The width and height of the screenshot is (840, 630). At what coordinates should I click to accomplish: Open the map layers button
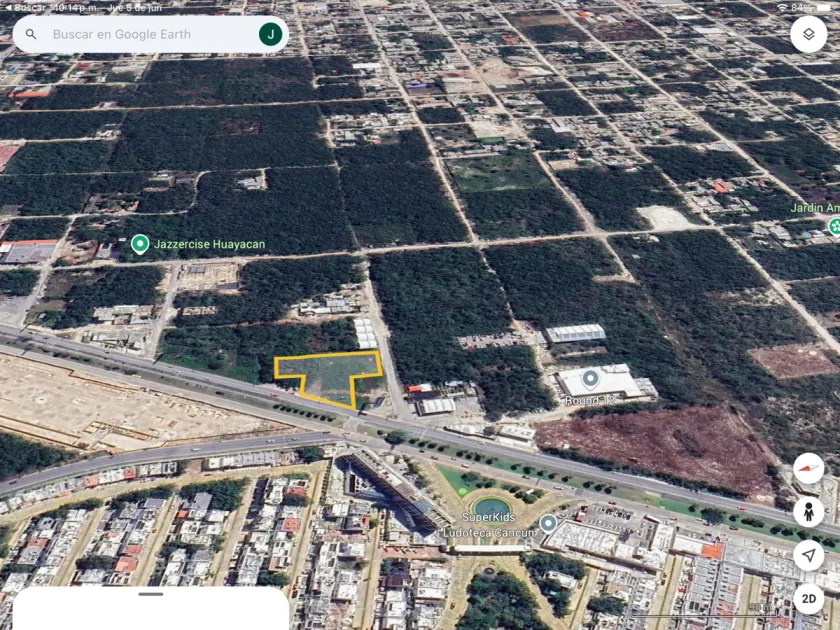[x=808, y=34]
